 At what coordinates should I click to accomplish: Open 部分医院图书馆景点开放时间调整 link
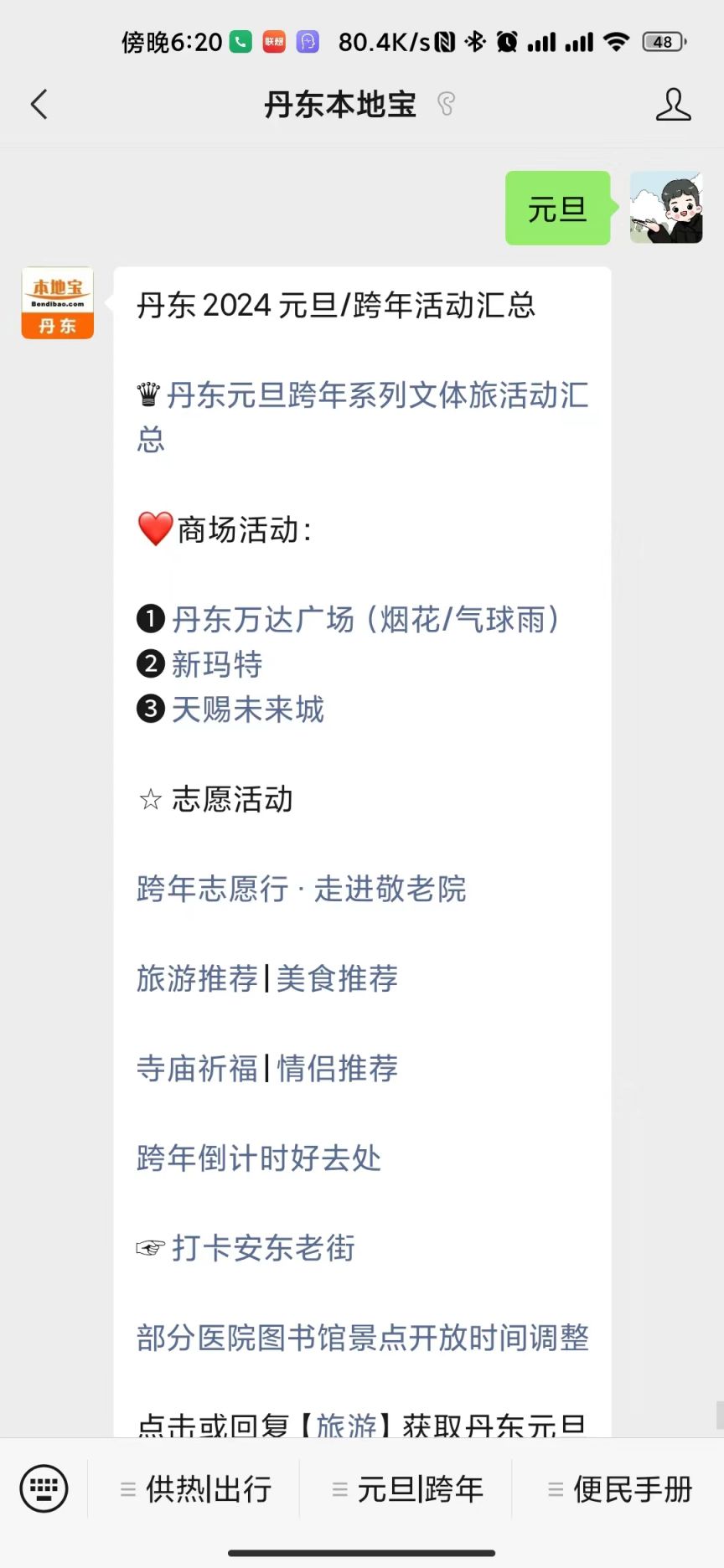(x=363, y=1338)
